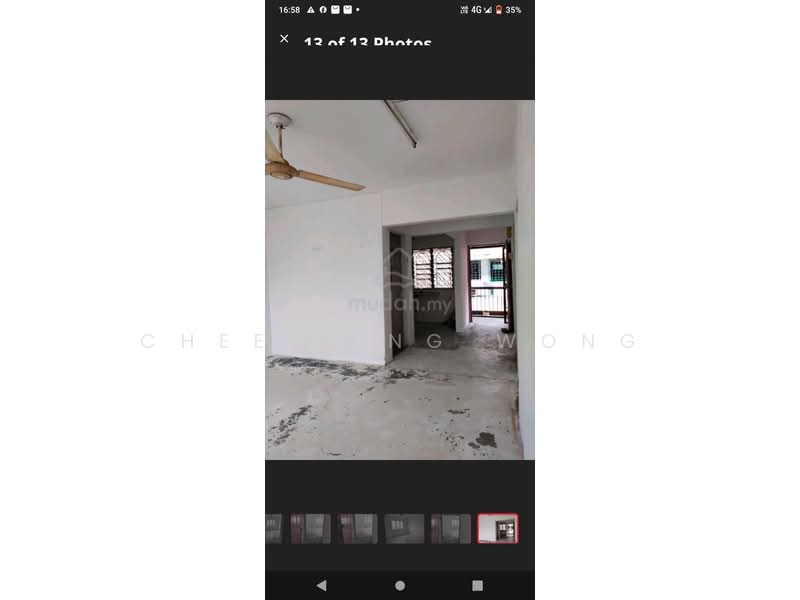Go back using the system back button

[321, 585]
